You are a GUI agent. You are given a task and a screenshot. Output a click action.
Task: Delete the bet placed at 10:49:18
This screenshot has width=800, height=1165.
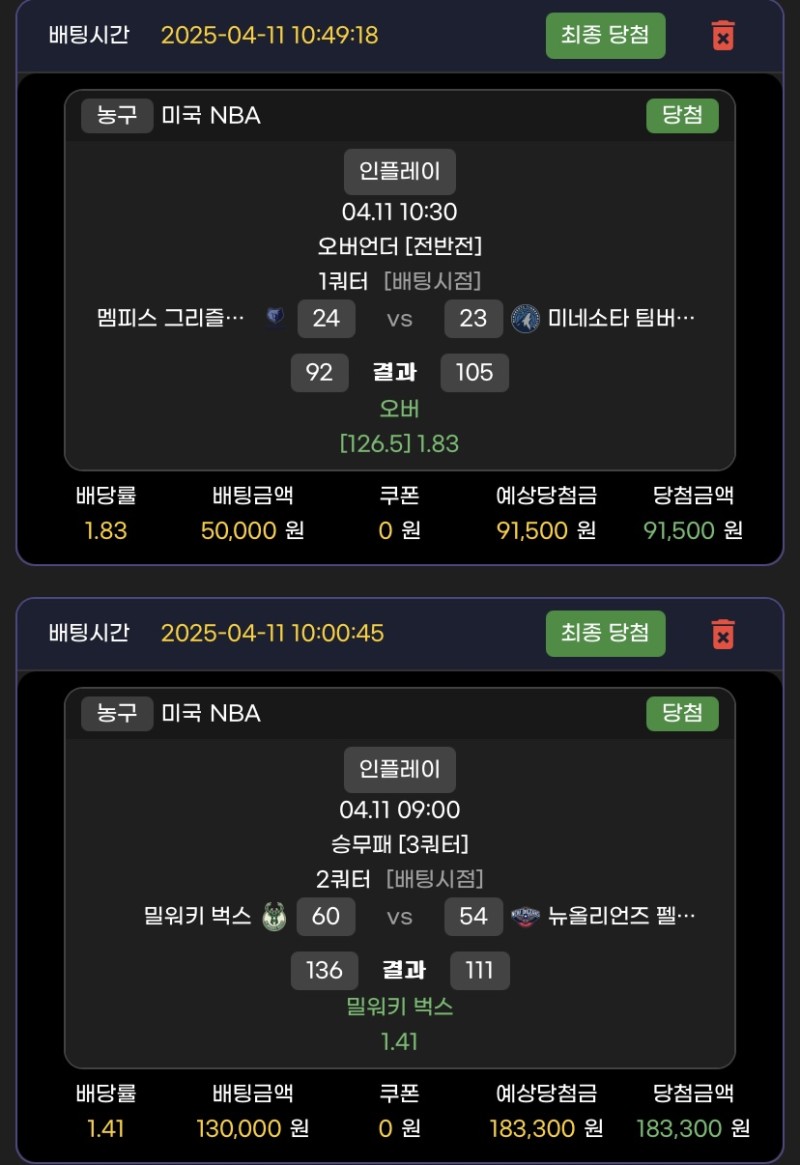tap(722, 35)
